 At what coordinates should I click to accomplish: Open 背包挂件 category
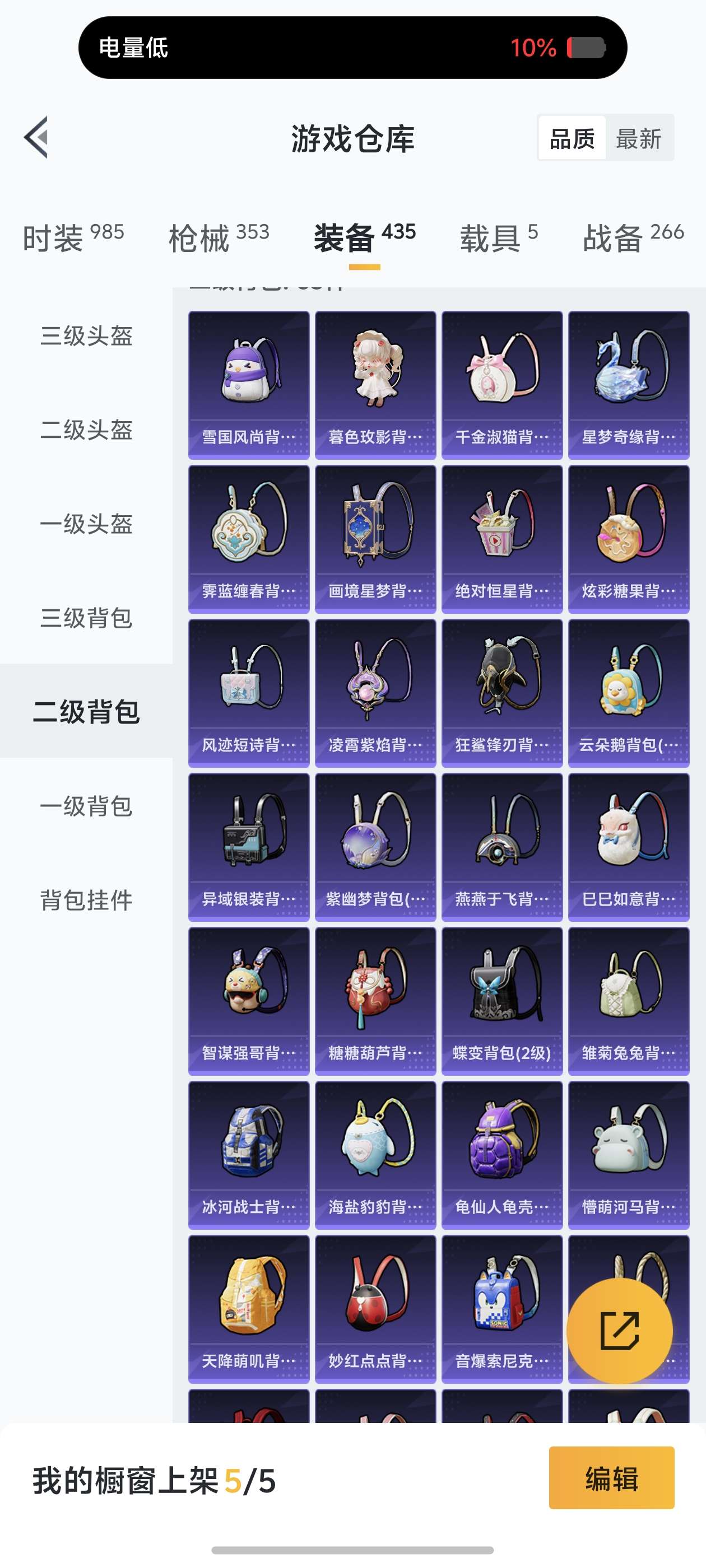tap(86, 900)
